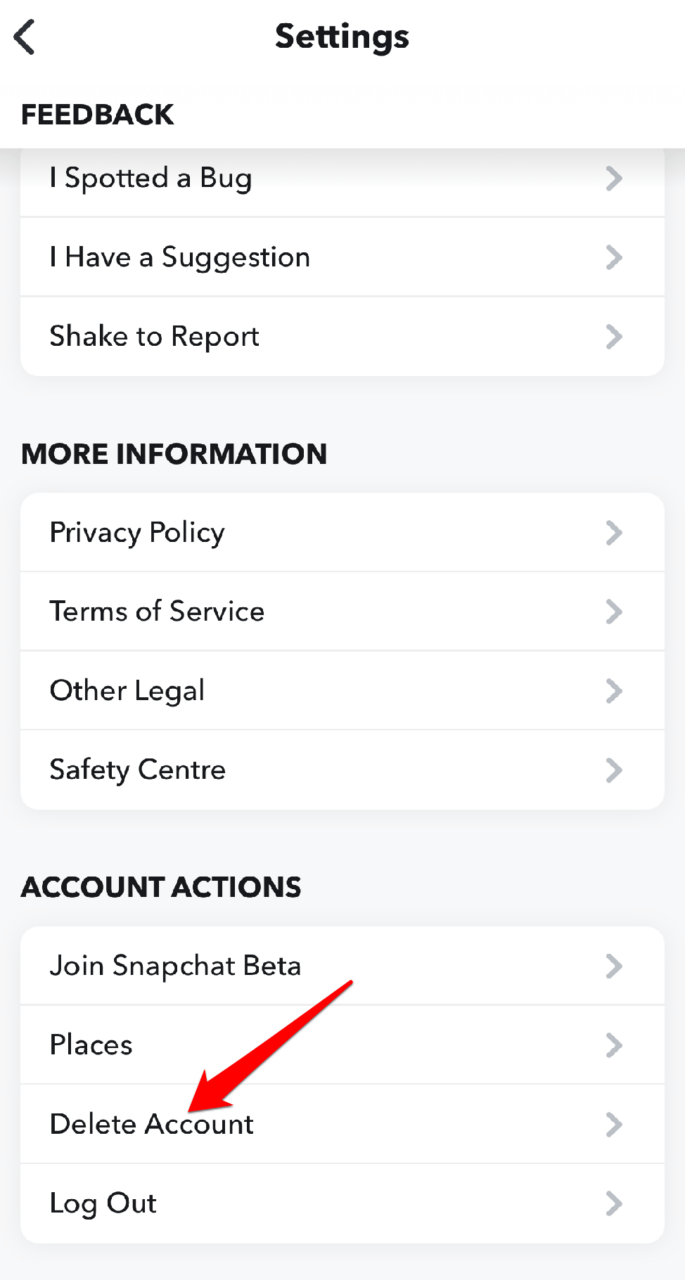The image size is (685, 1280).
Task: Visit the Safety Centre
Action: click(342, 770)
